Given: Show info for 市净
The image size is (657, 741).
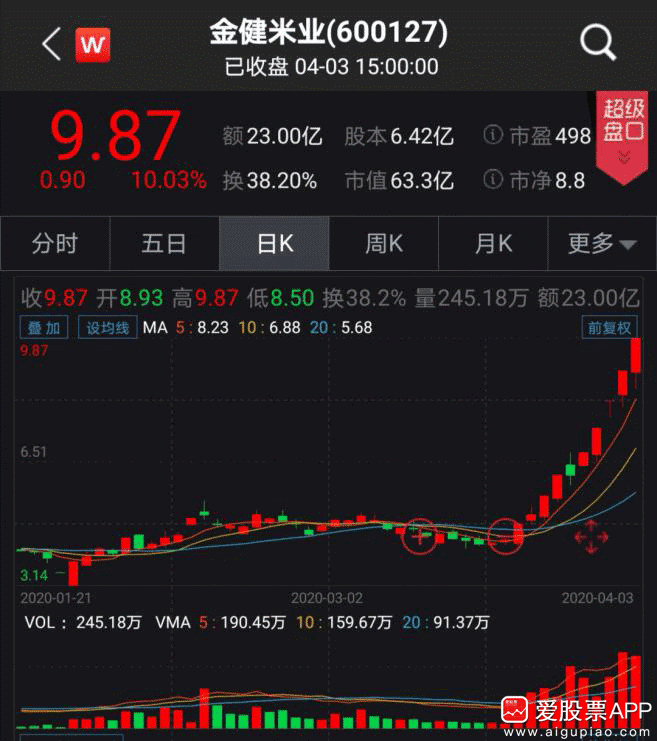Looking at the screenshot, I should (x=492, y=180).
